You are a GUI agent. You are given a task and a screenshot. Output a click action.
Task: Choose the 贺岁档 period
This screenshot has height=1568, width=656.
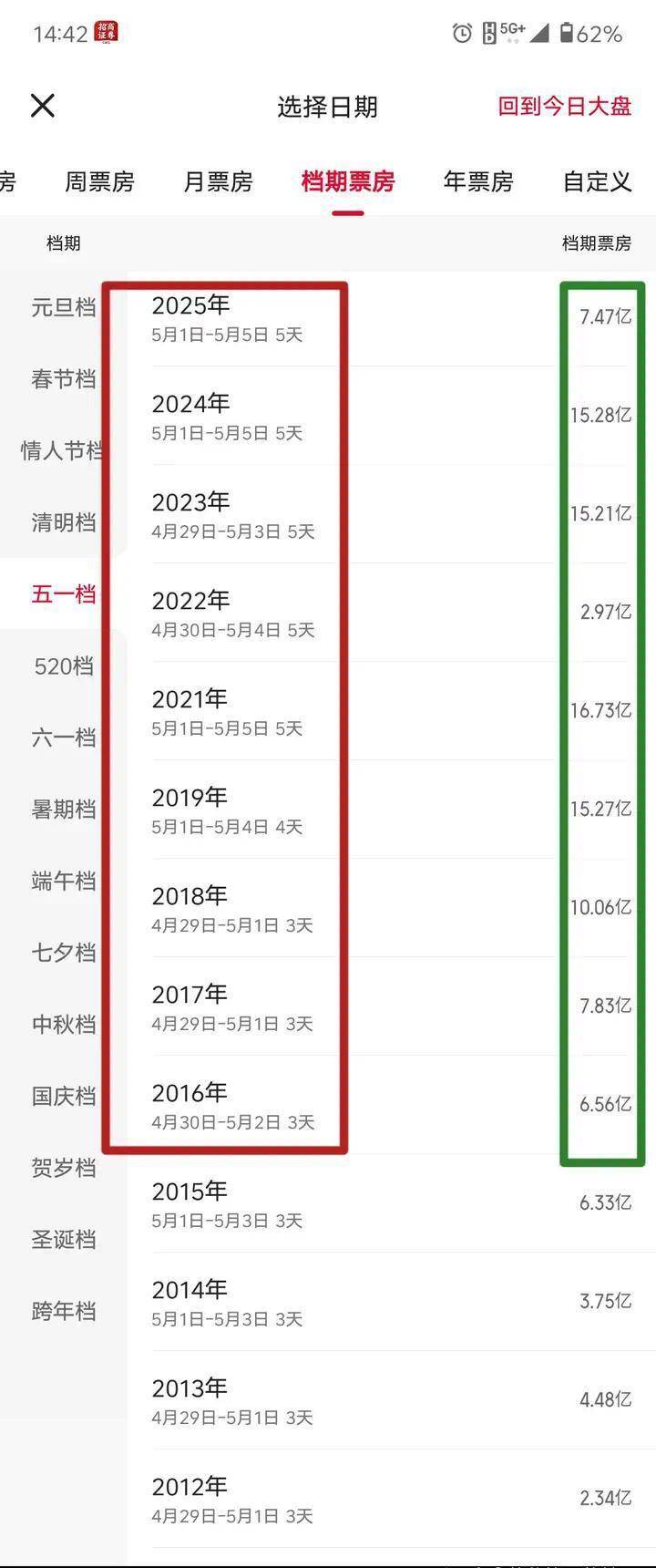[64, 1168]
